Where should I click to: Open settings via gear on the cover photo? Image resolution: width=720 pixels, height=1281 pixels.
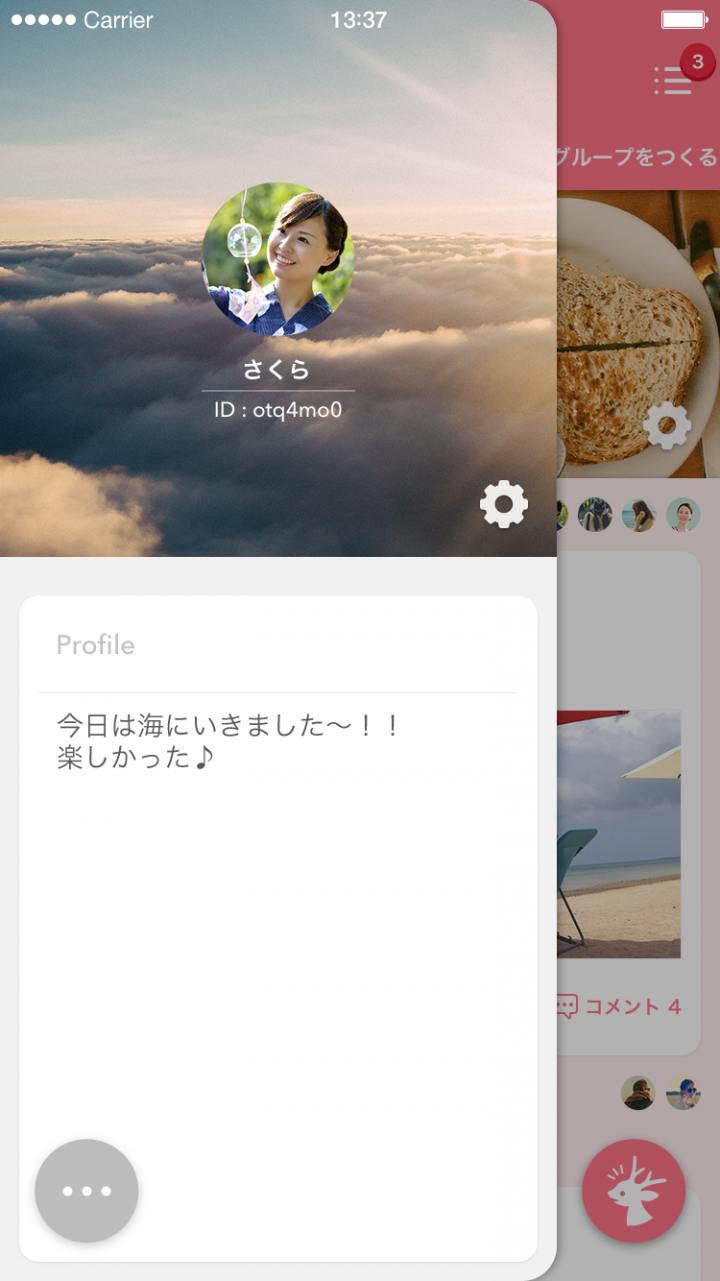pyautogui.click(x=503, y=504)
